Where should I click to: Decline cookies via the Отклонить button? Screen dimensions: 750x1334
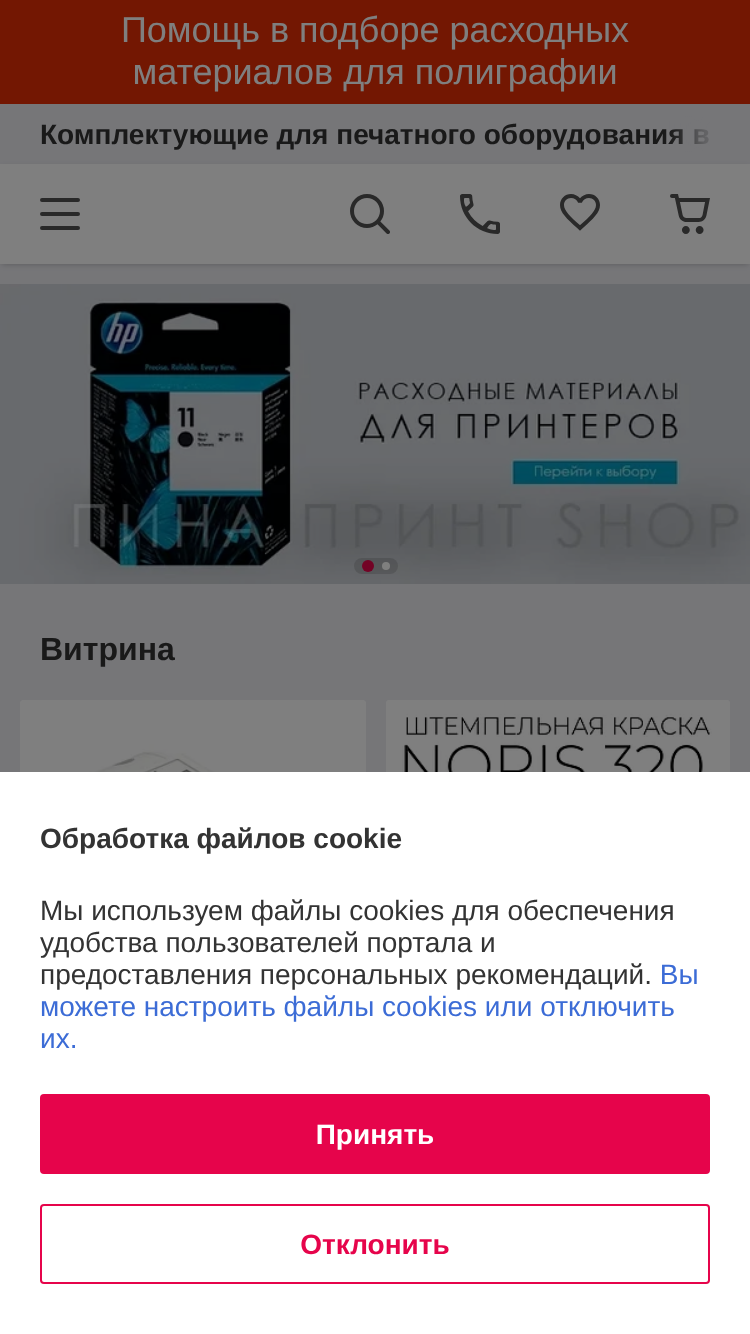pyautogui.click(x=375, y=1244)
